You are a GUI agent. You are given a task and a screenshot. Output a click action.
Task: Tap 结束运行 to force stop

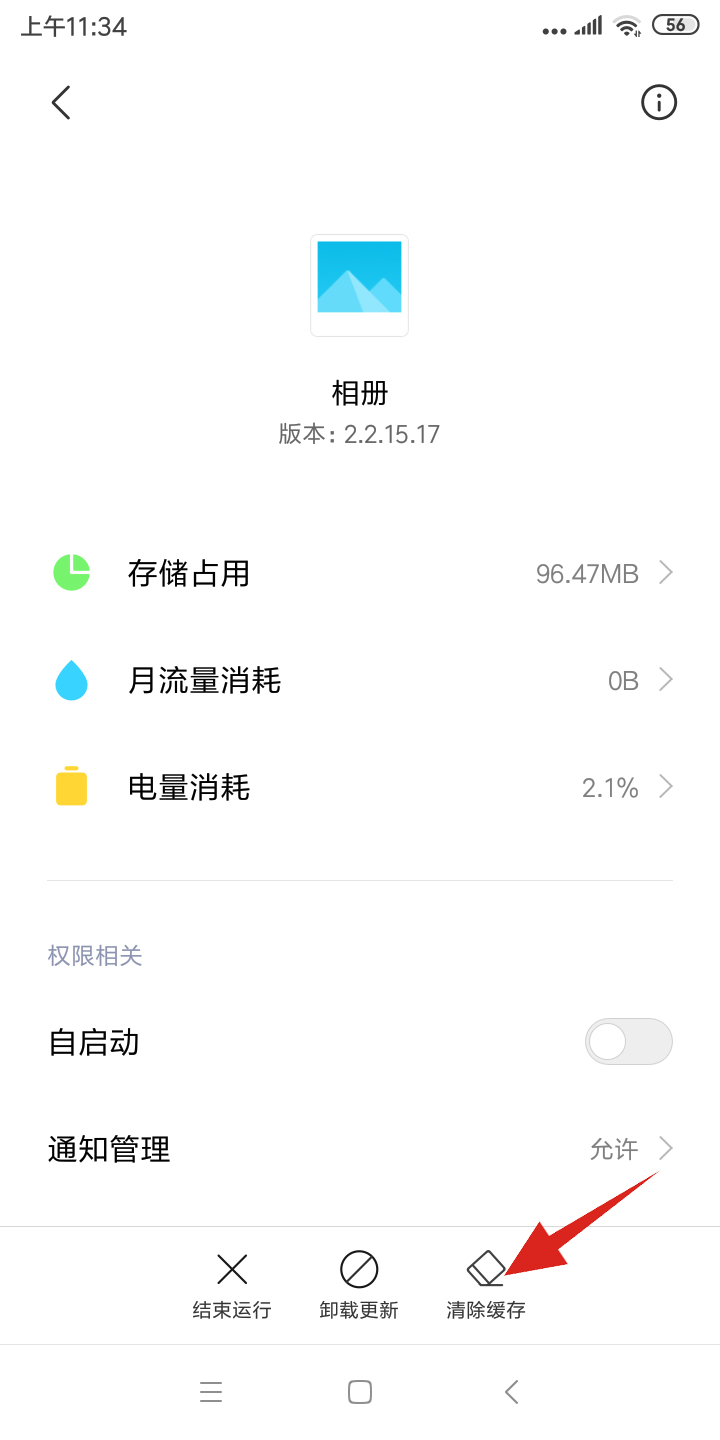pos(232,1285)
